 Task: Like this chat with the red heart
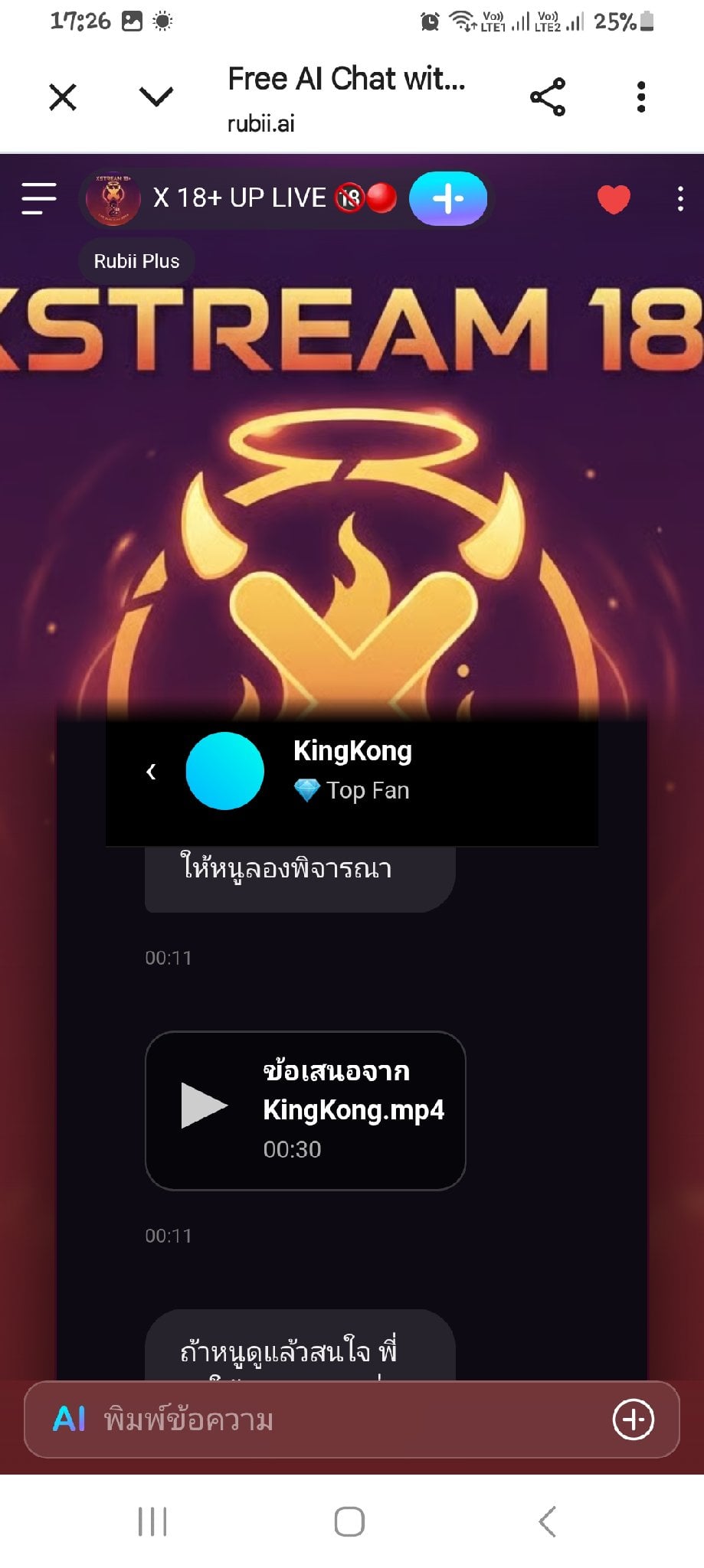(614, 199)
